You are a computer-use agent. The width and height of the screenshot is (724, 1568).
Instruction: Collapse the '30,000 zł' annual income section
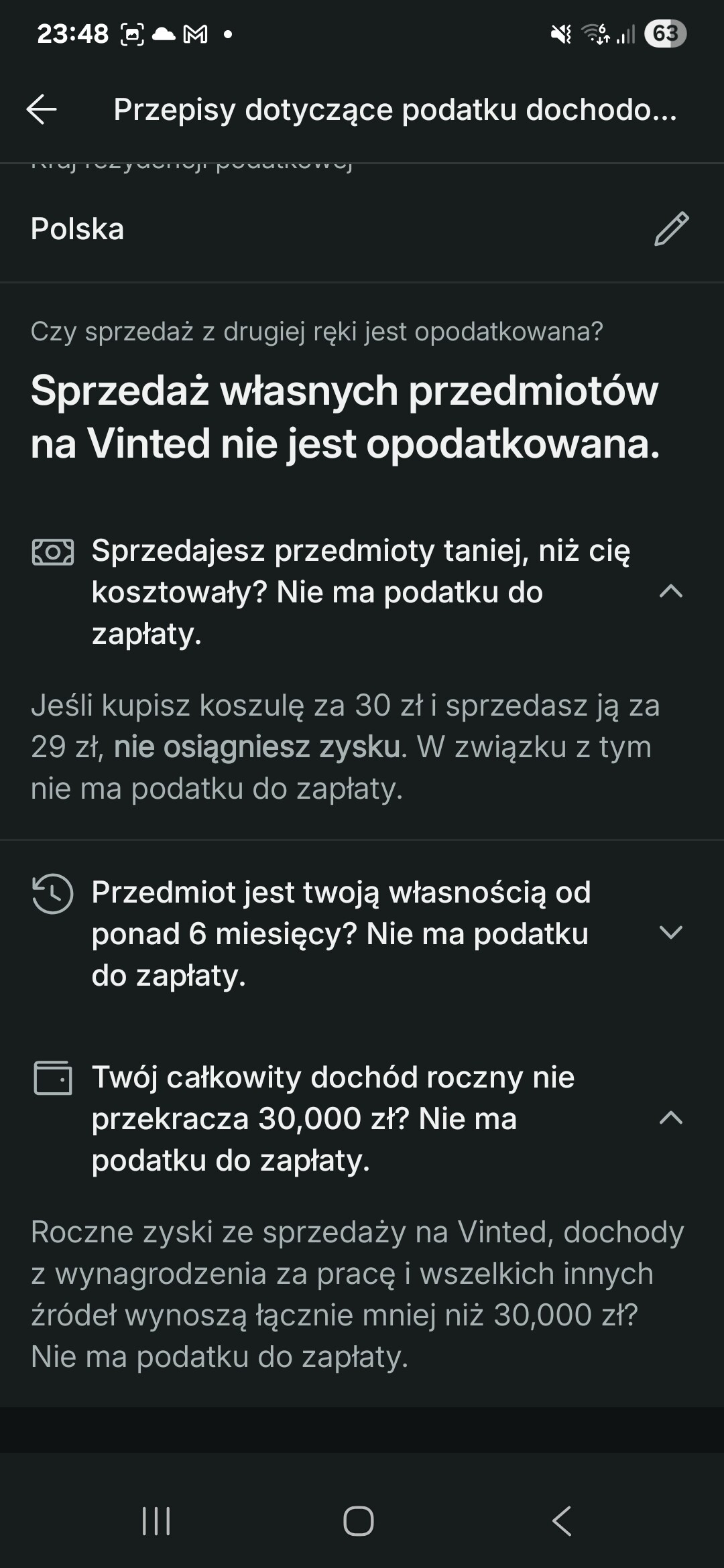[670, 1118]
